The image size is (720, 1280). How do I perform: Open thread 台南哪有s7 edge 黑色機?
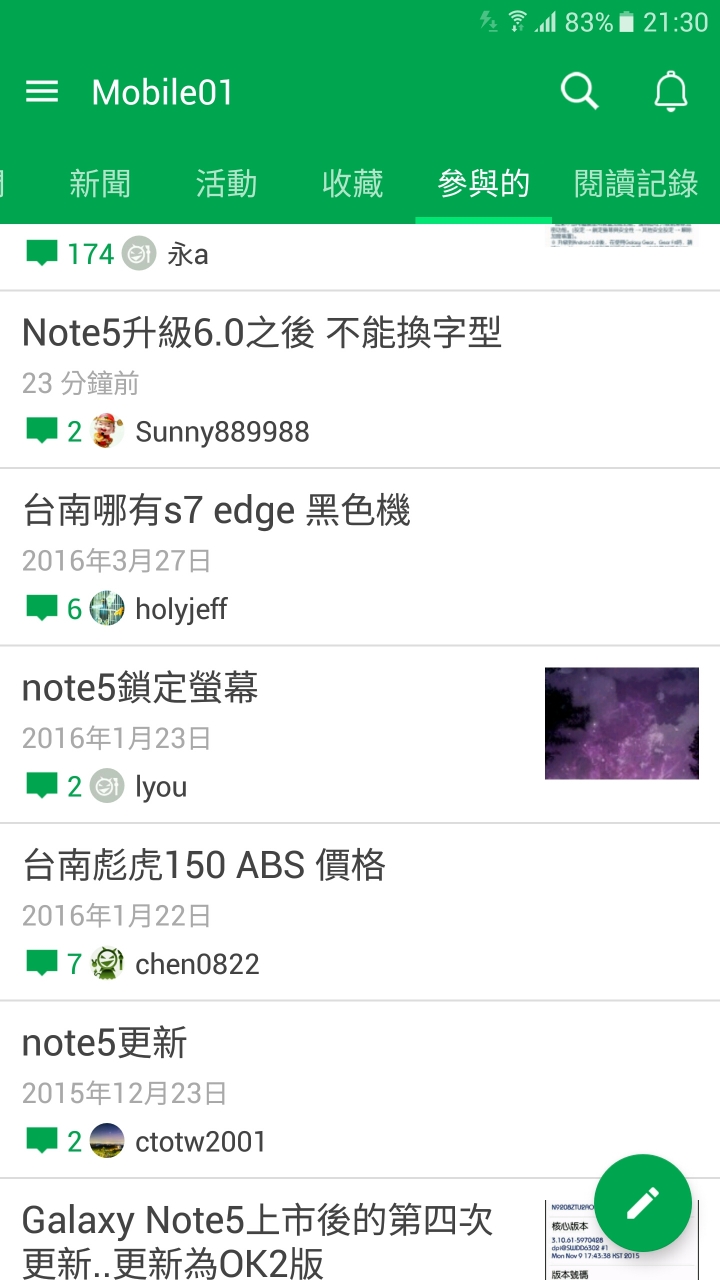[x=360, y=557]
